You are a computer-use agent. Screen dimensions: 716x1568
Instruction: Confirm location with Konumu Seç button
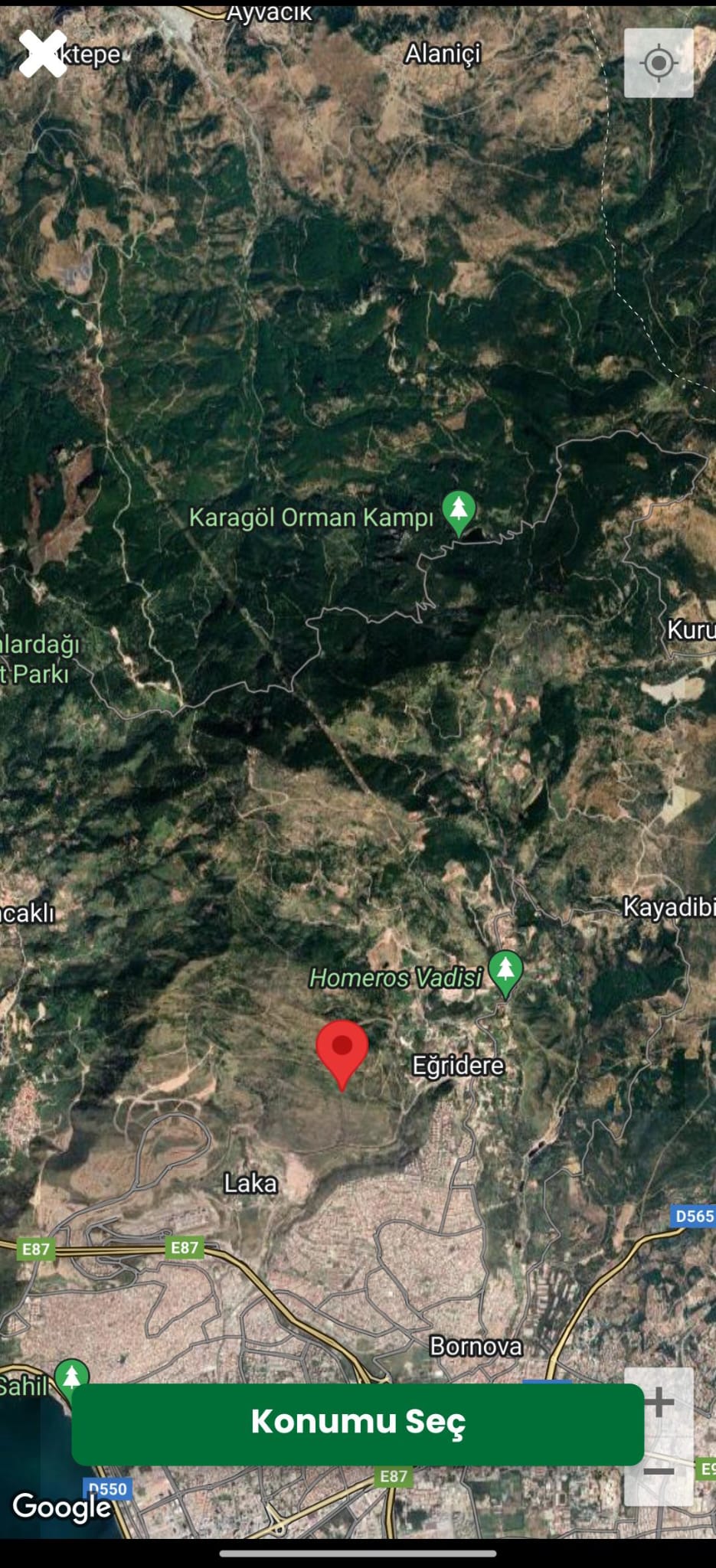tap(358, 1424)
